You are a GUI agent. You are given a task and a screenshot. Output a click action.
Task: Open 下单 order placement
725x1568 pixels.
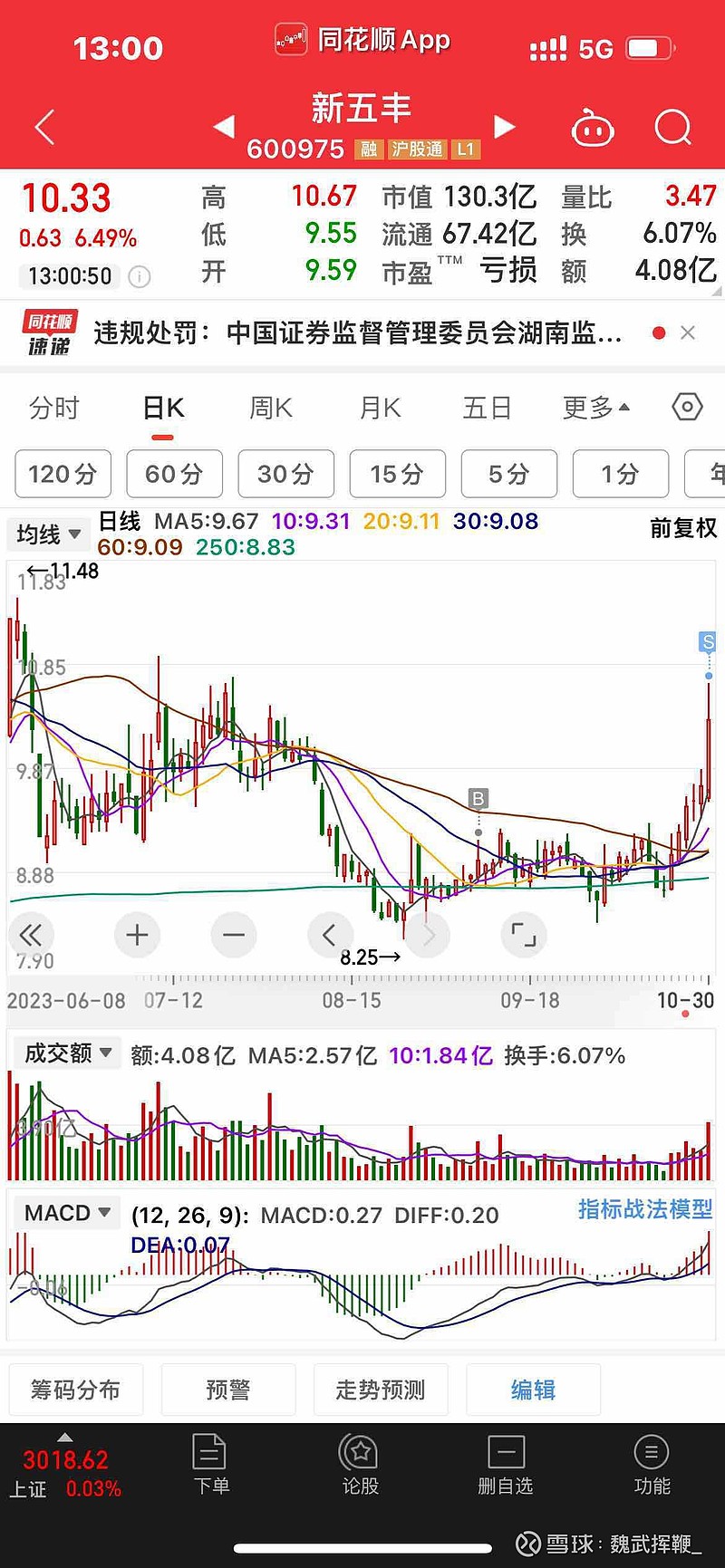tap(211, 1465)
